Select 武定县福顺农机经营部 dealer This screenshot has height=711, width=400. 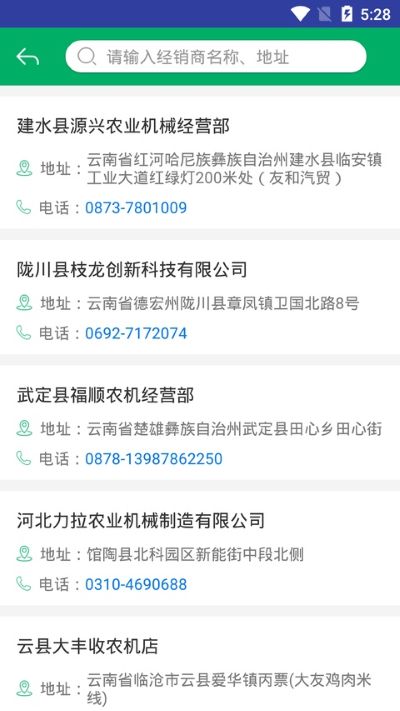200,423
